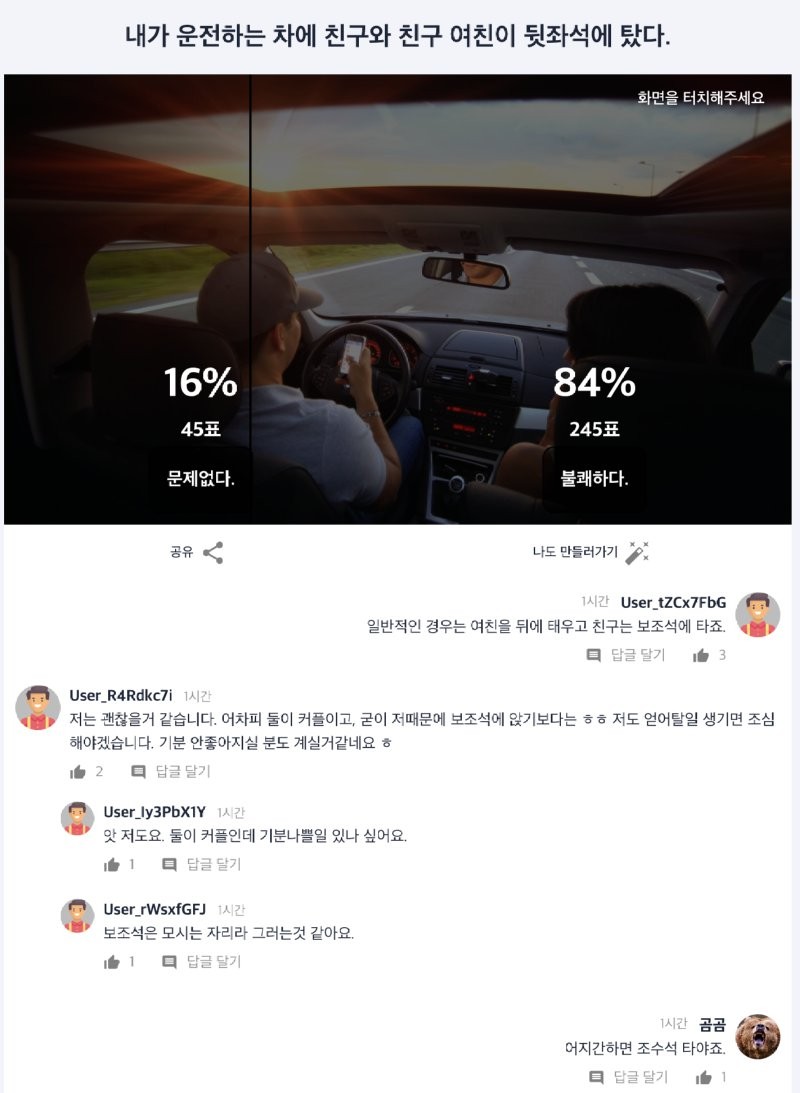Like User_tZCx7FbG's comment
The width and height of the screenshot is (800, 1093).
click(x=701, y=655)
